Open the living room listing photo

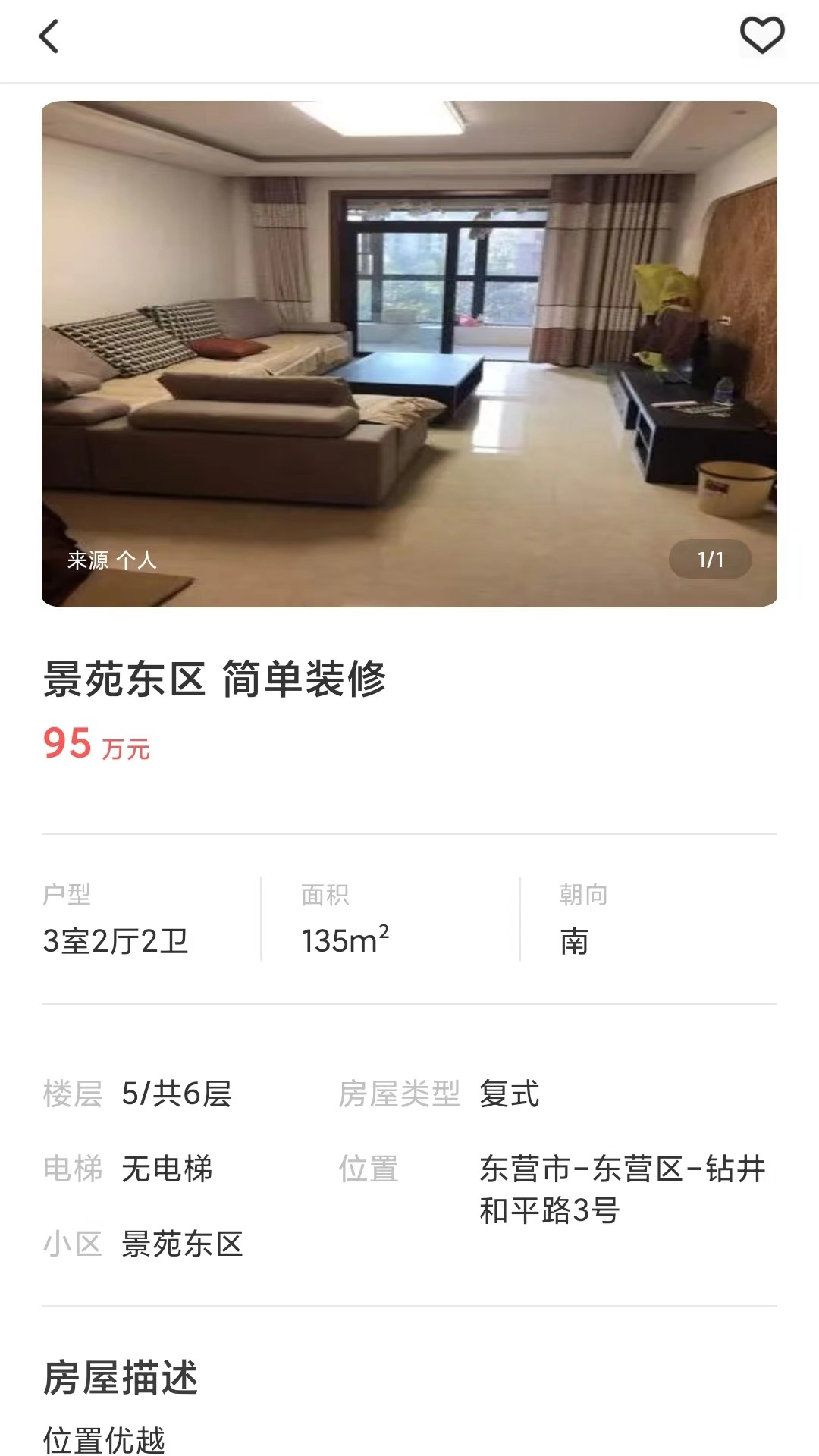point(409,353)
